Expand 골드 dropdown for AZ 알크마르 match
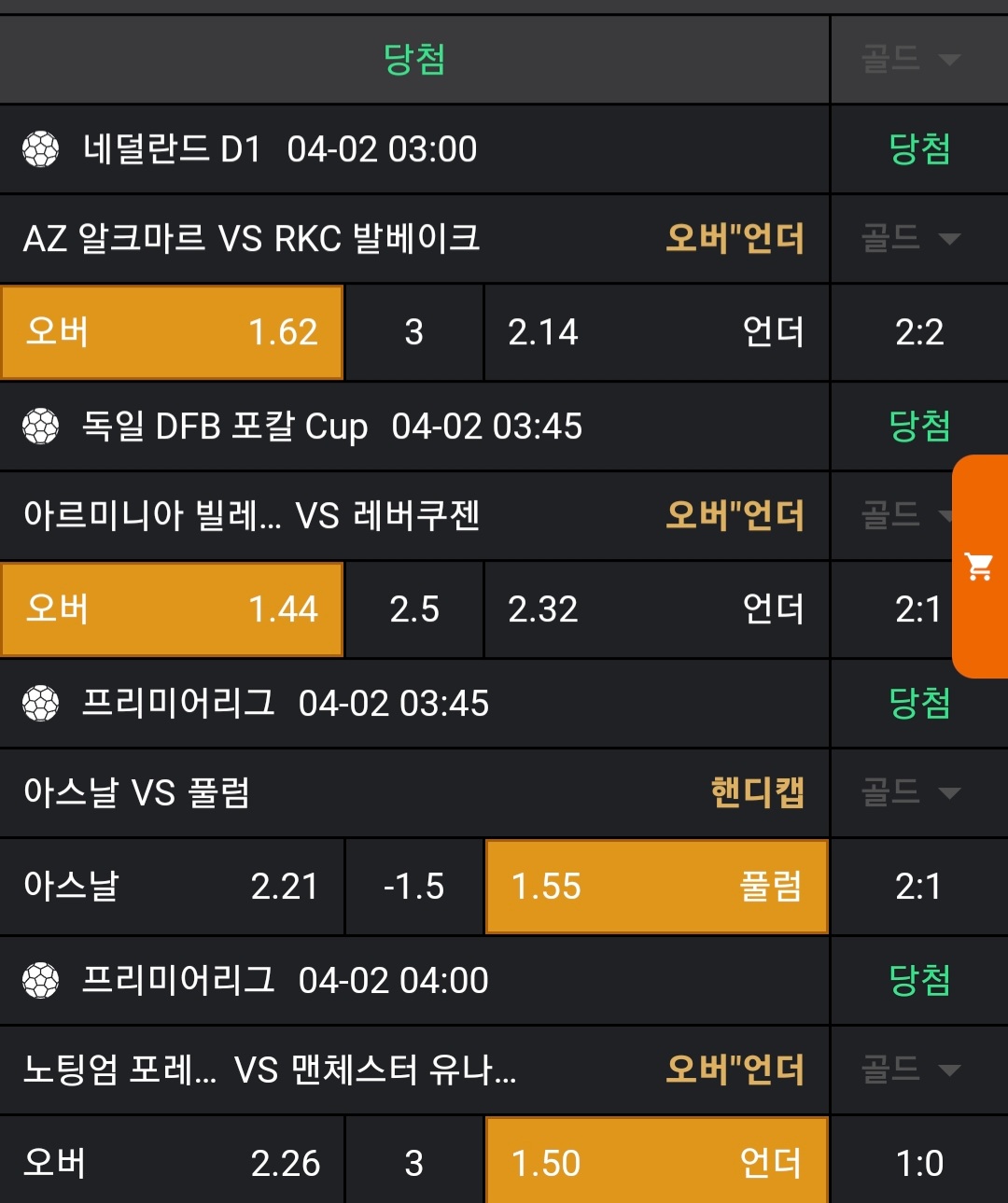This screenshot has width=1008, height=1203. click(910, 239)
